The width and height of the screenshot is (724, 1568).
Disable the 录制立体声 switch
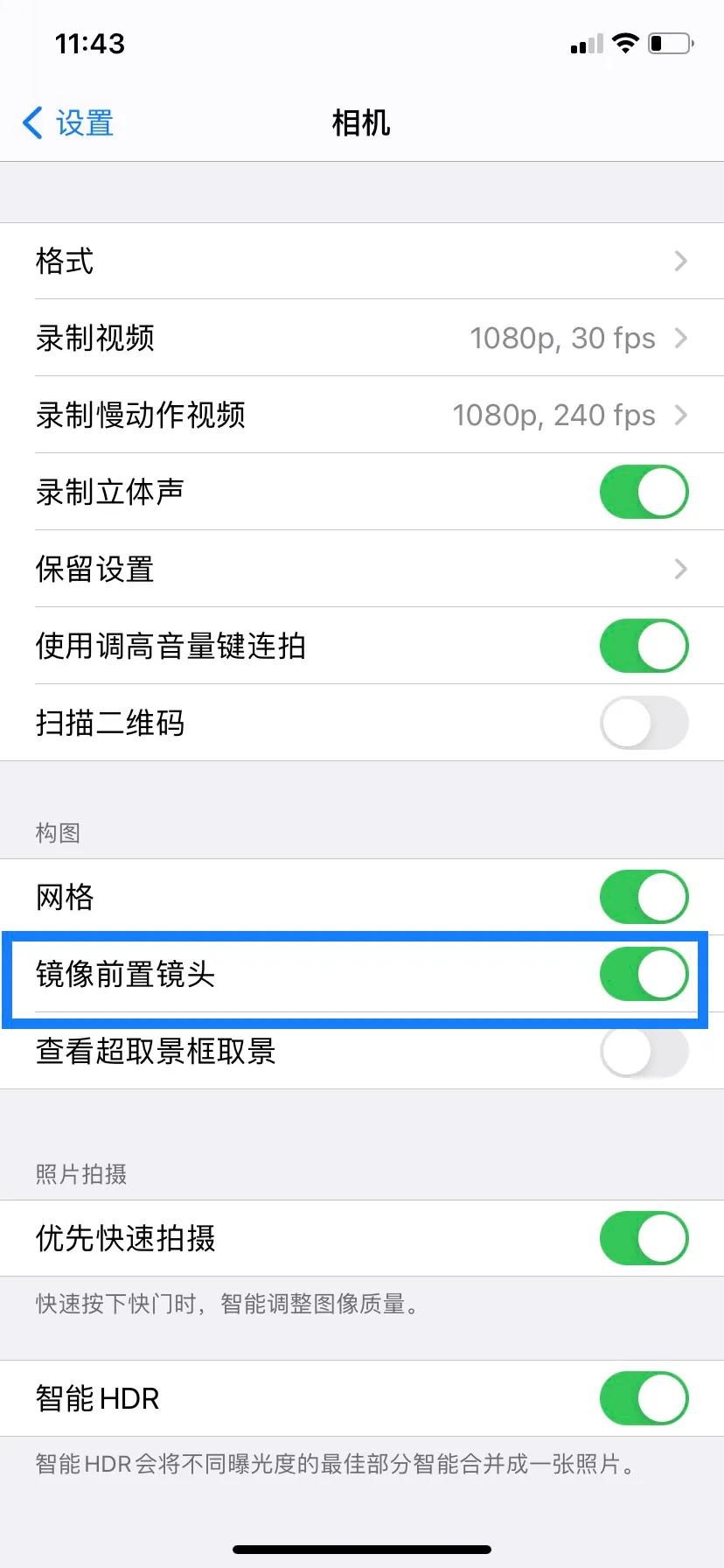tap(644, 492)
